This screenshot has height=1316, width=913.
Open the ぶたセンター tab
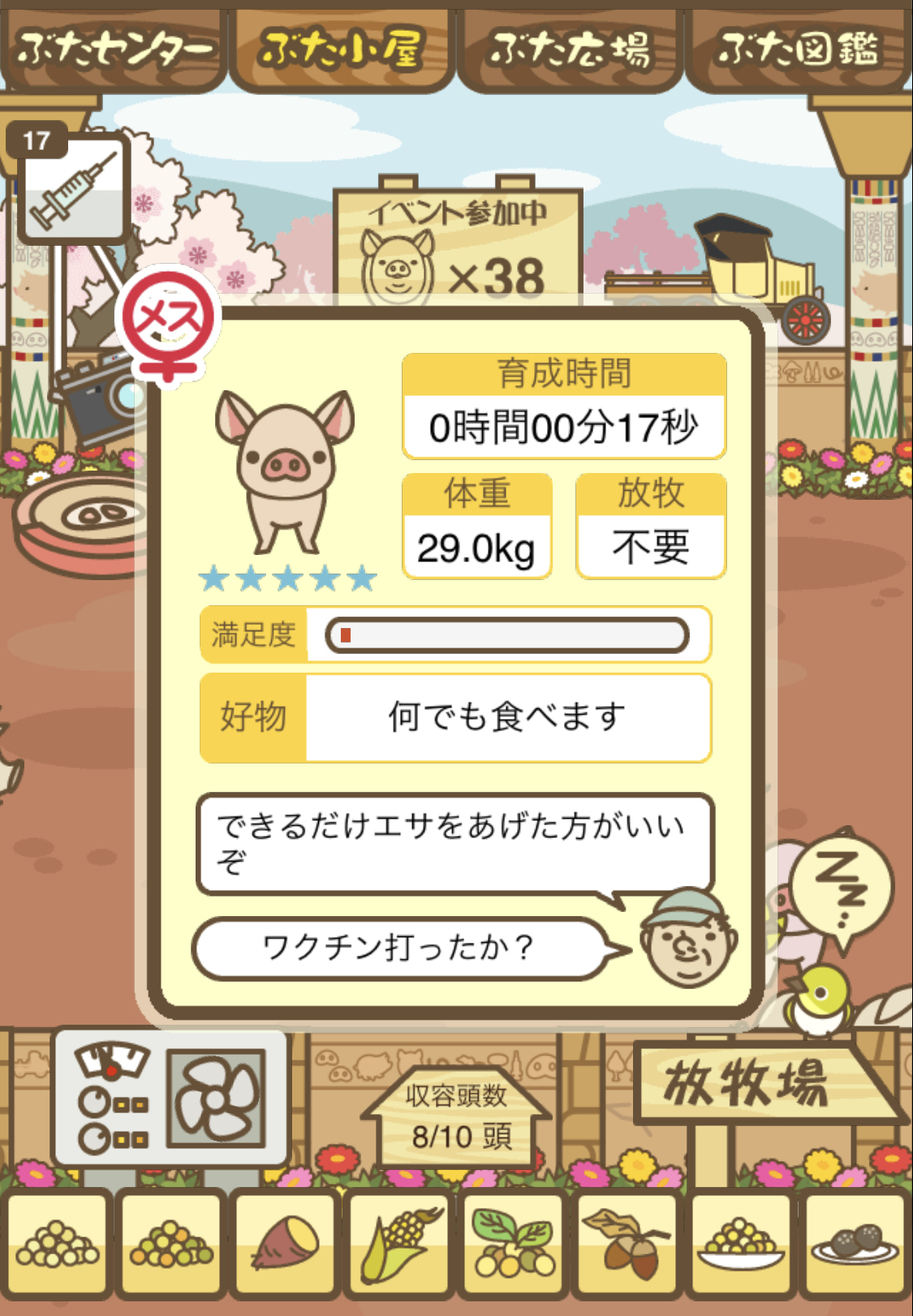(114, 50)
